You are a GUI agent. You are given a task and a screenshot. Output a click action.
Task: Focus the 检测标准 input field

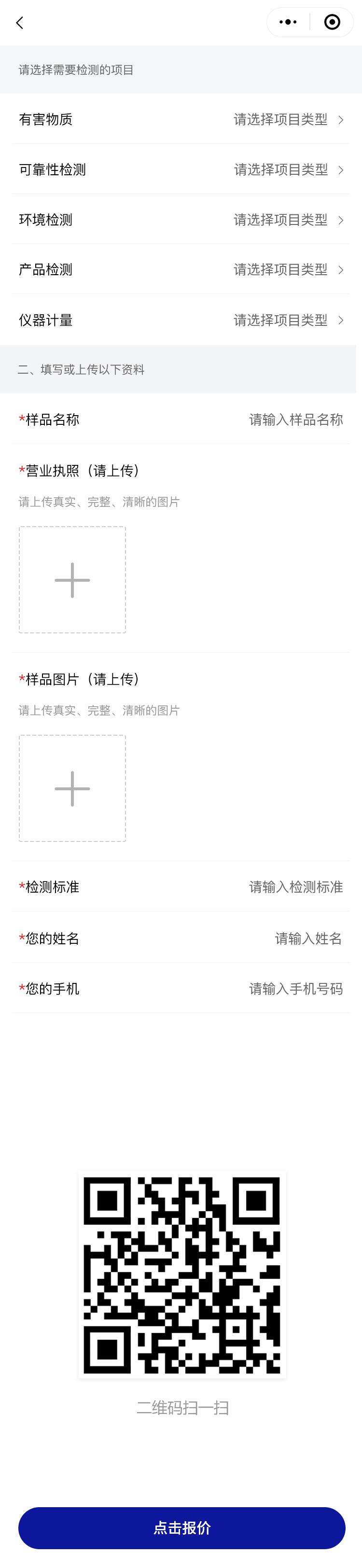pos(295,887)
